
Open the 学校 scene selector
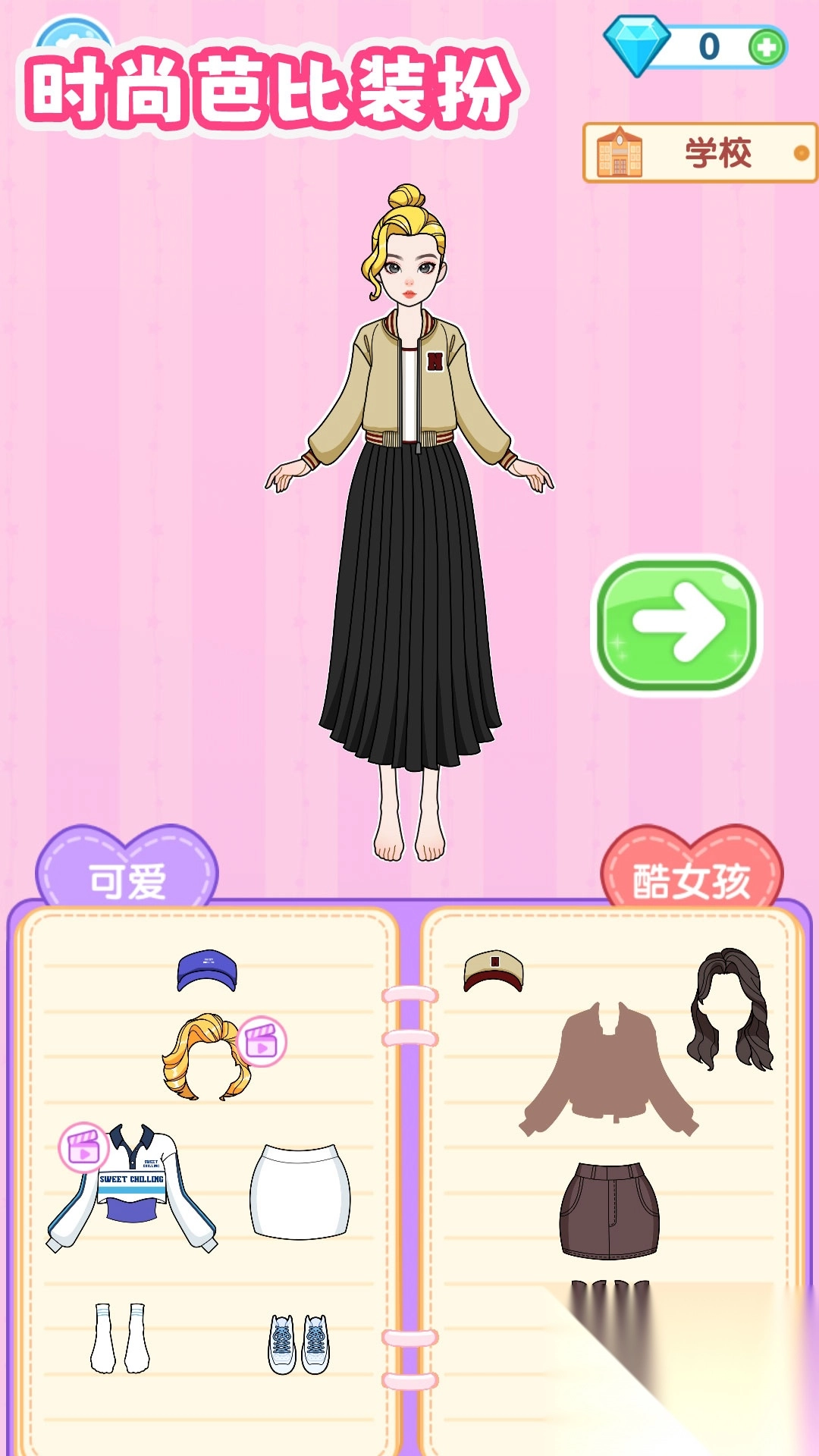tap(699, 153)
